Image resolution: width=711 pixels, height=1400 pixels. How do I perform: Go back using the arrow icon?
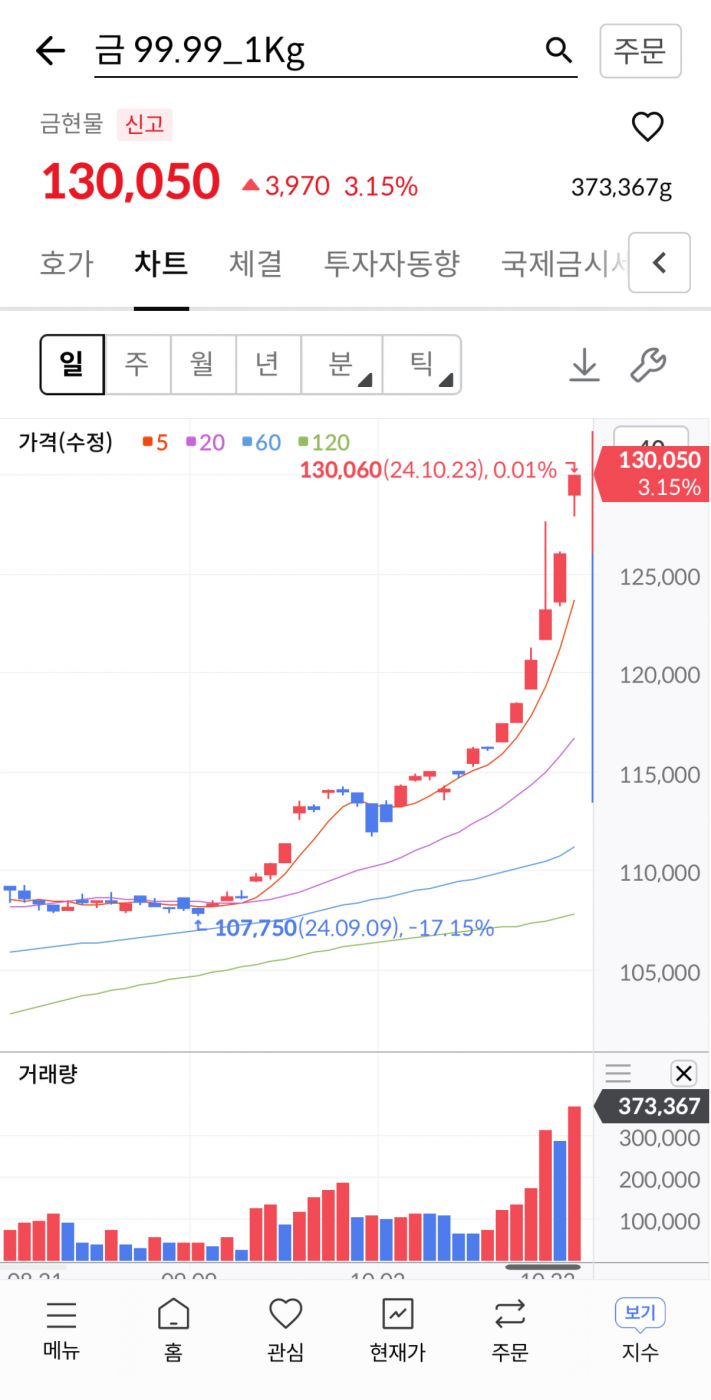tap(50, 51)
